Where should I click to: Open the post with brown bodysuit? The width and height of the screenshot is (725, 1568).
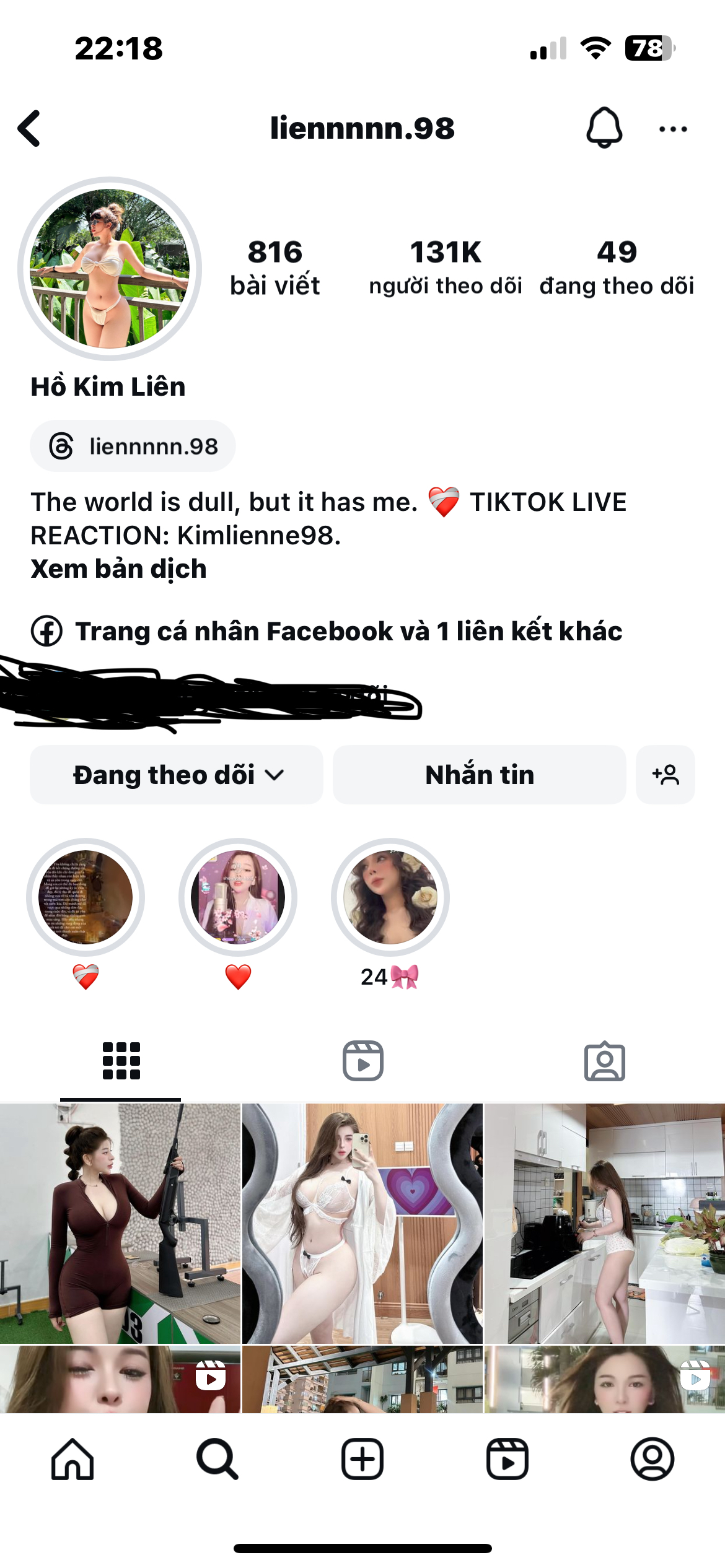[x=120, y=1223]
